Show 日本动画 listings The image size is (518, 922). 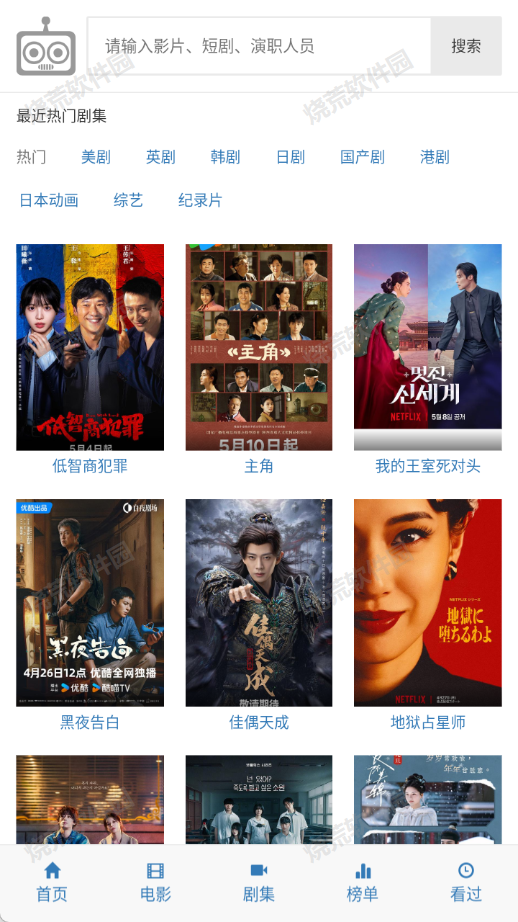pos(49,200)
